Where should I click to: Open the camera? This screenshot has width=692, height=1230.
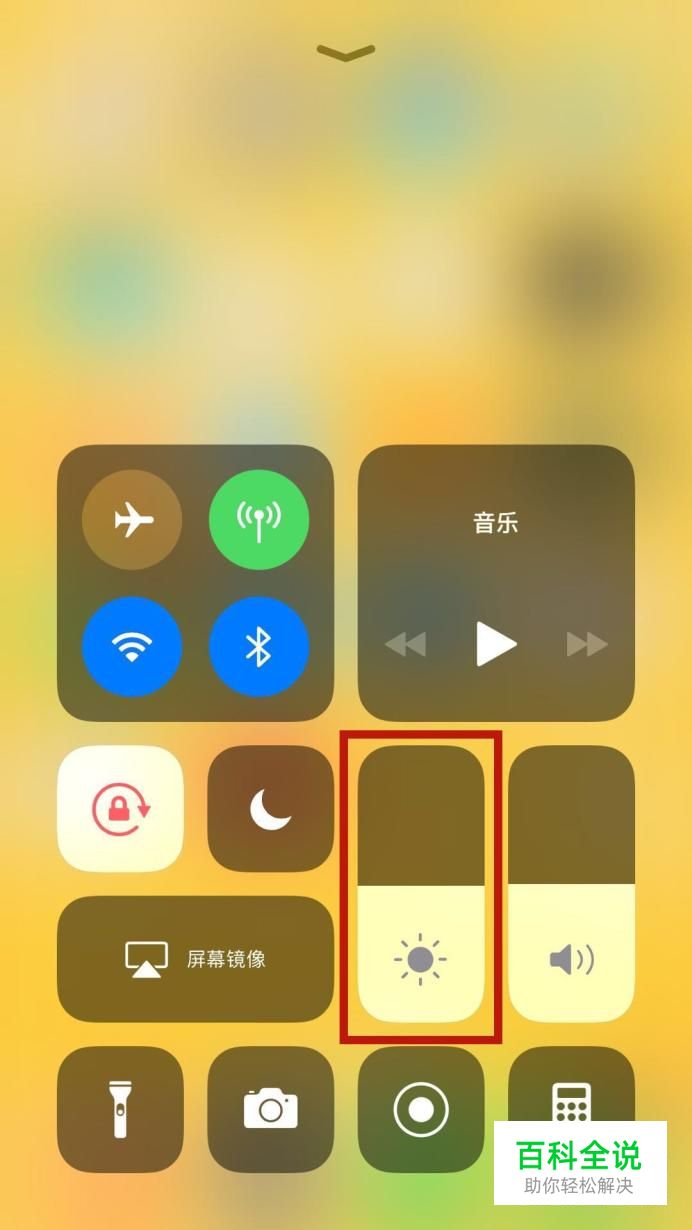[x=271, y=1109]
